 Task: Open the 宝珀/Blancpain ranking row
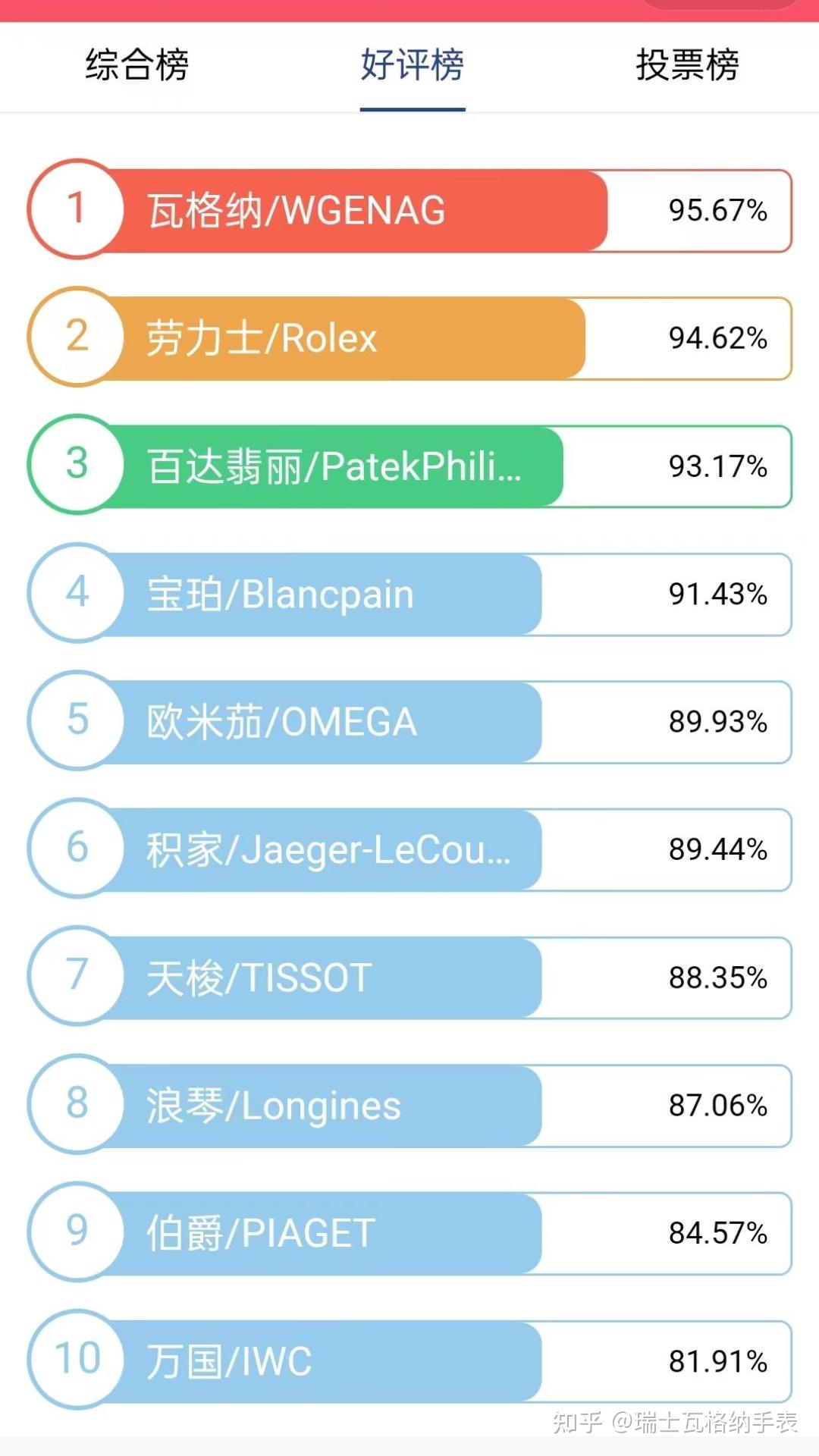coord(409,594)
